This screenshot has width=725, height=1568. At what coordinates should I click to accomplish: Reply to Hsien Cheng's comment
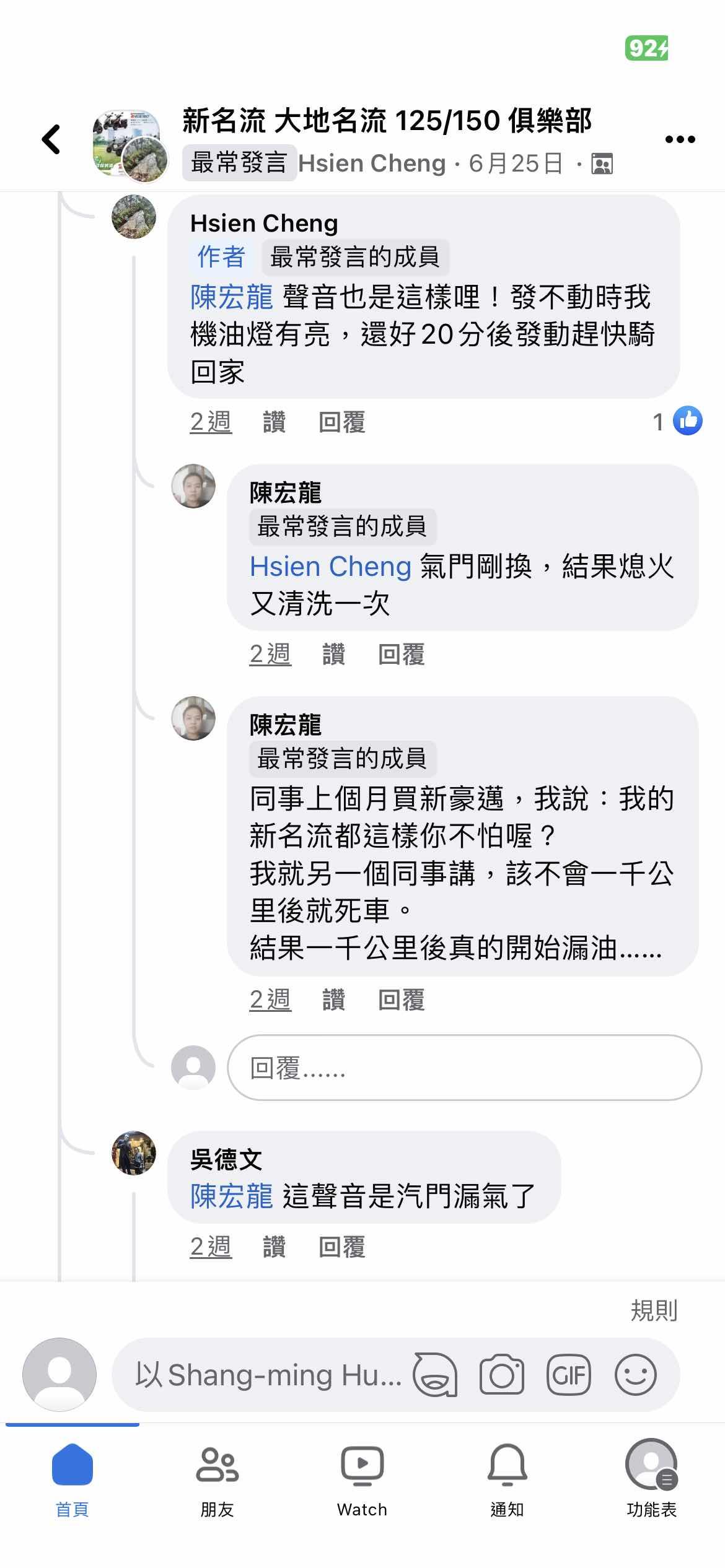tap(341, 423)
